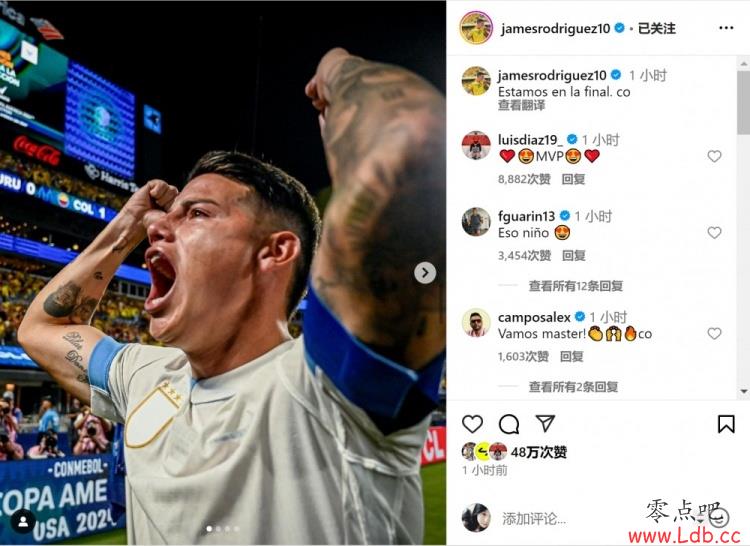750x546 pixels.
Task: Expand all 12 replies under fguarin13
Action: tap(575, 285)
